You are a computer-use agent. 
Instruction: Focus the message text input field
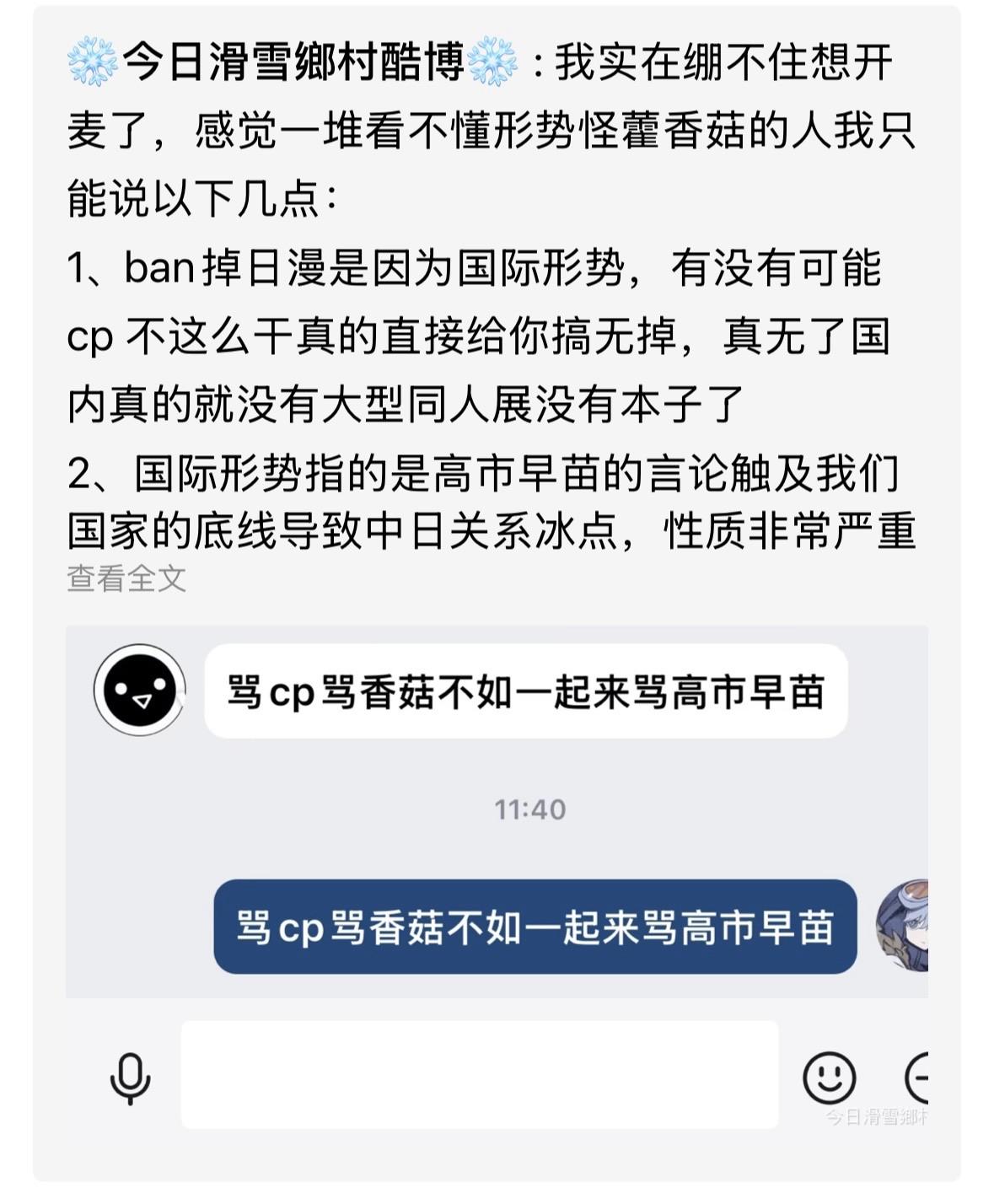coord(479,1074)
